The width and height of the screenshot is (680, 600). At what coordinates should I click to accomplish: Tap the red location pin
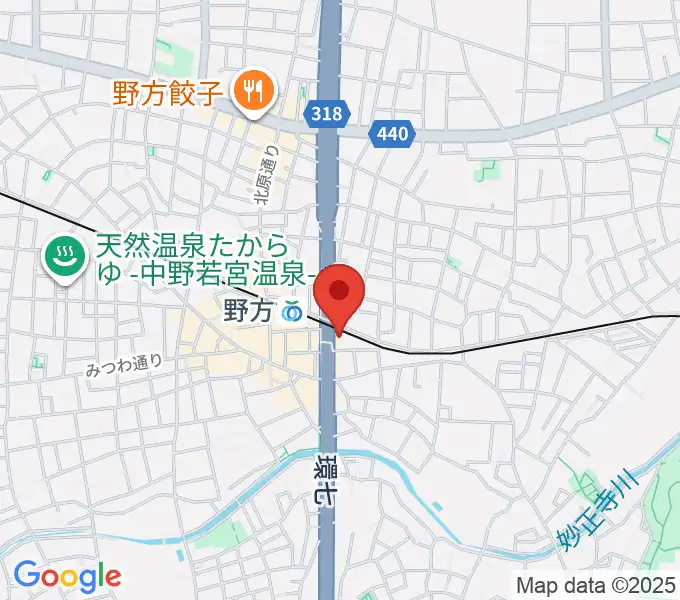[339, 293]
